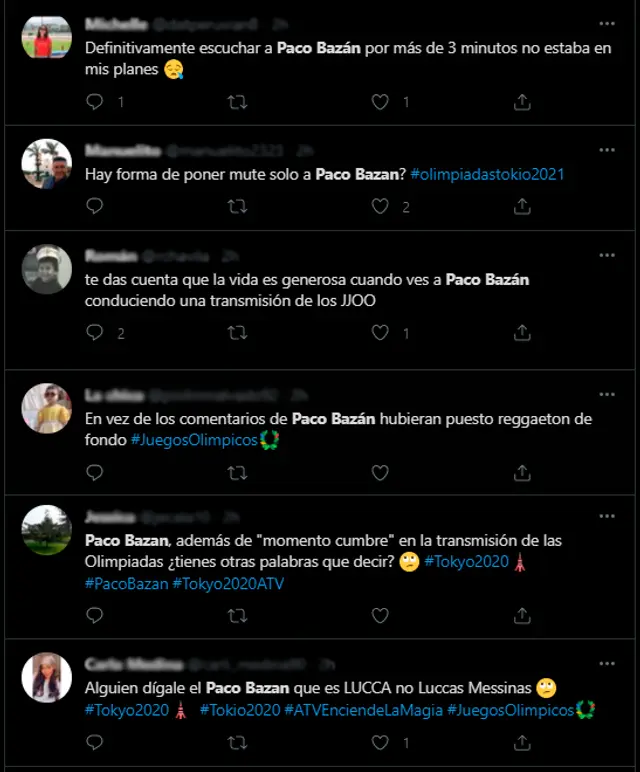Viewport: 640px width, 772px height.
Task: Open the #PacoBazan hashtag
Action: (x=125, y=583)
